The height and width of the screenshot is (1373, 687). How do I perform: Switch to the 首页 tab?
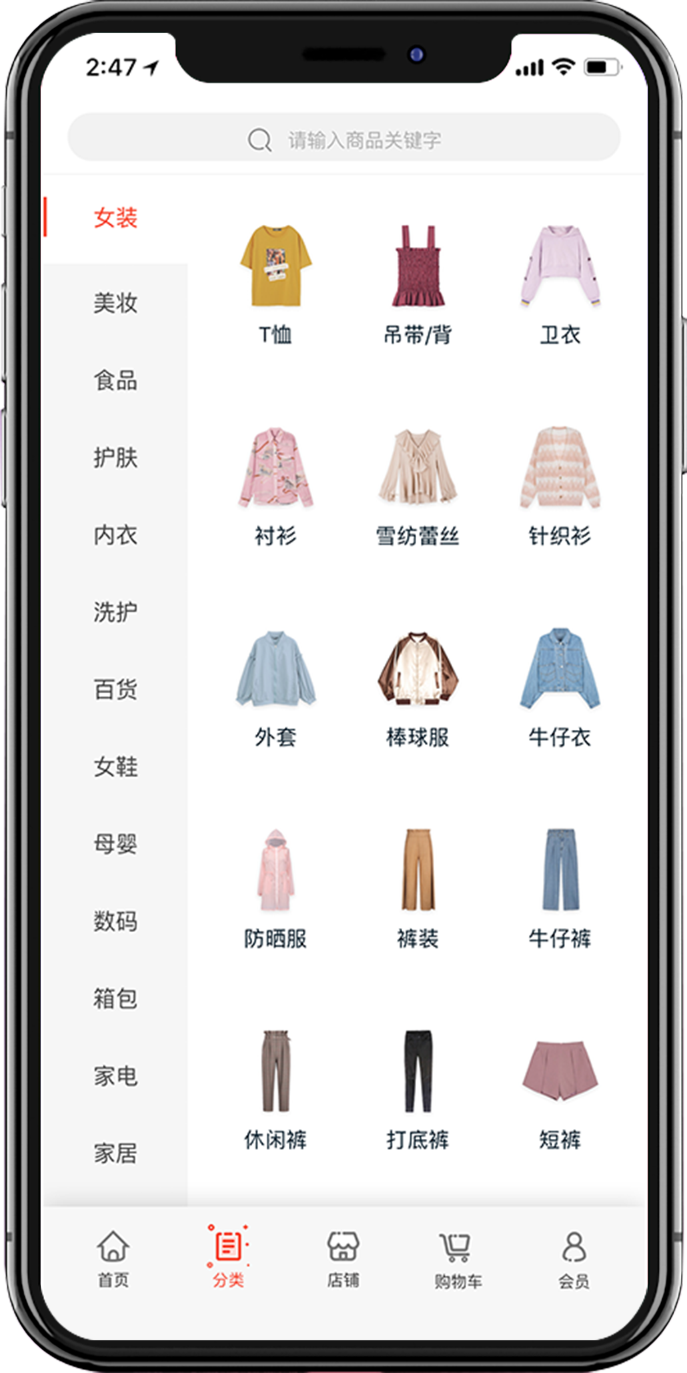point(113,1258)
